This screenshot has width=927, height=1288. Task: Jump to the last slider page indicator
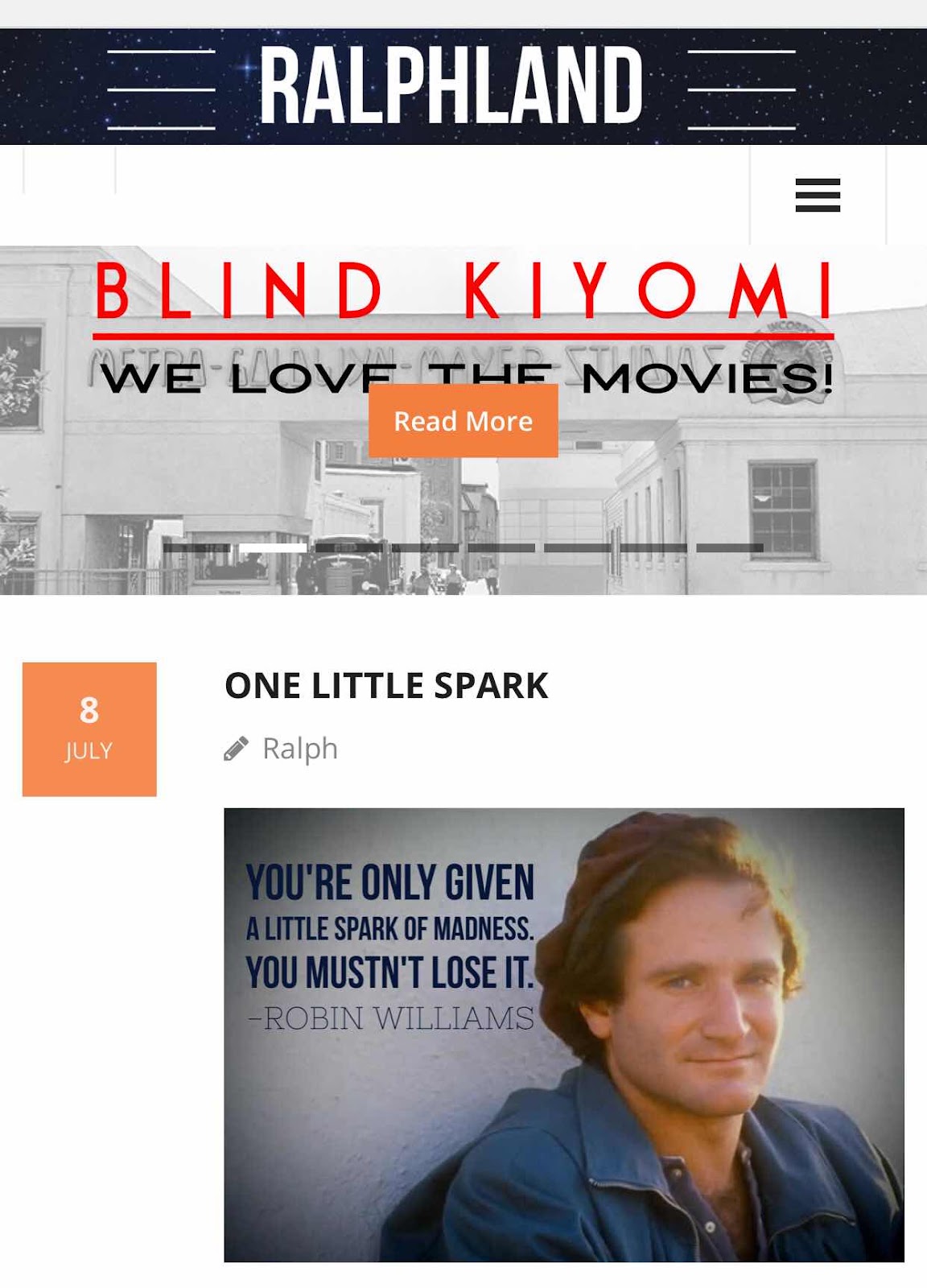(729, 547)
